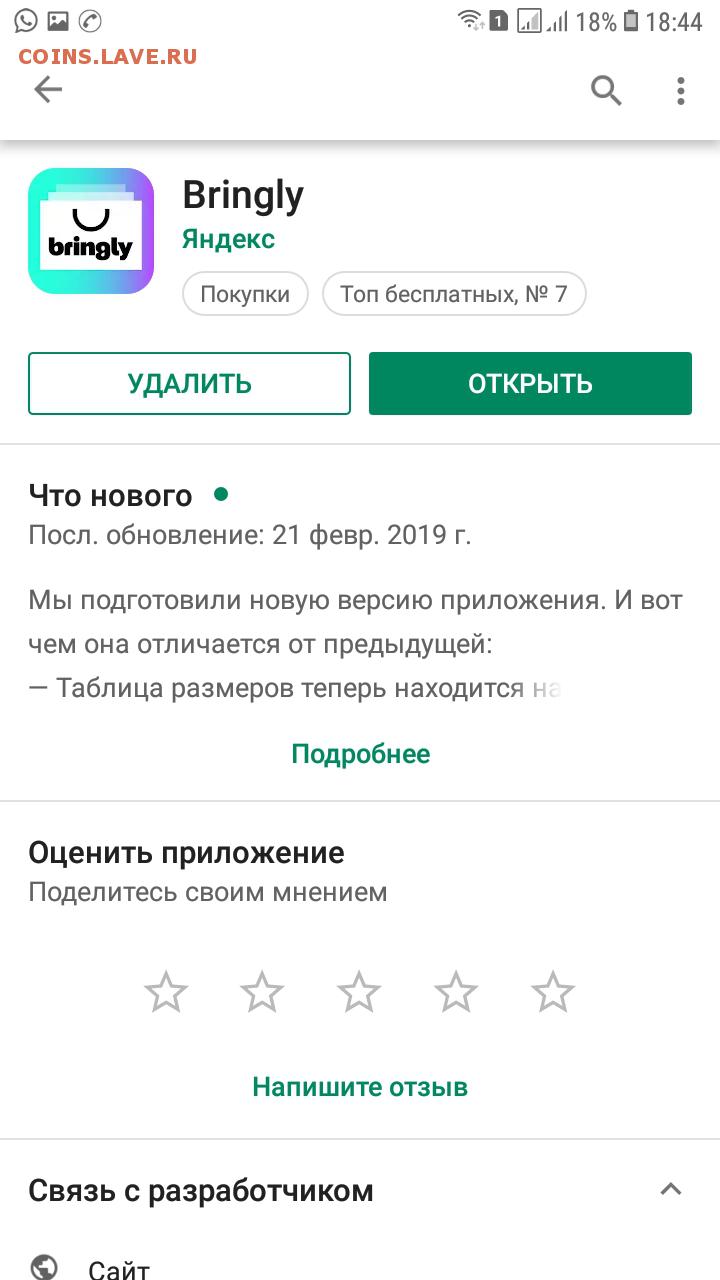Open the search magnifier icon
The width and height of the screenshot is (720, 1280).
[x=606, y=91]
